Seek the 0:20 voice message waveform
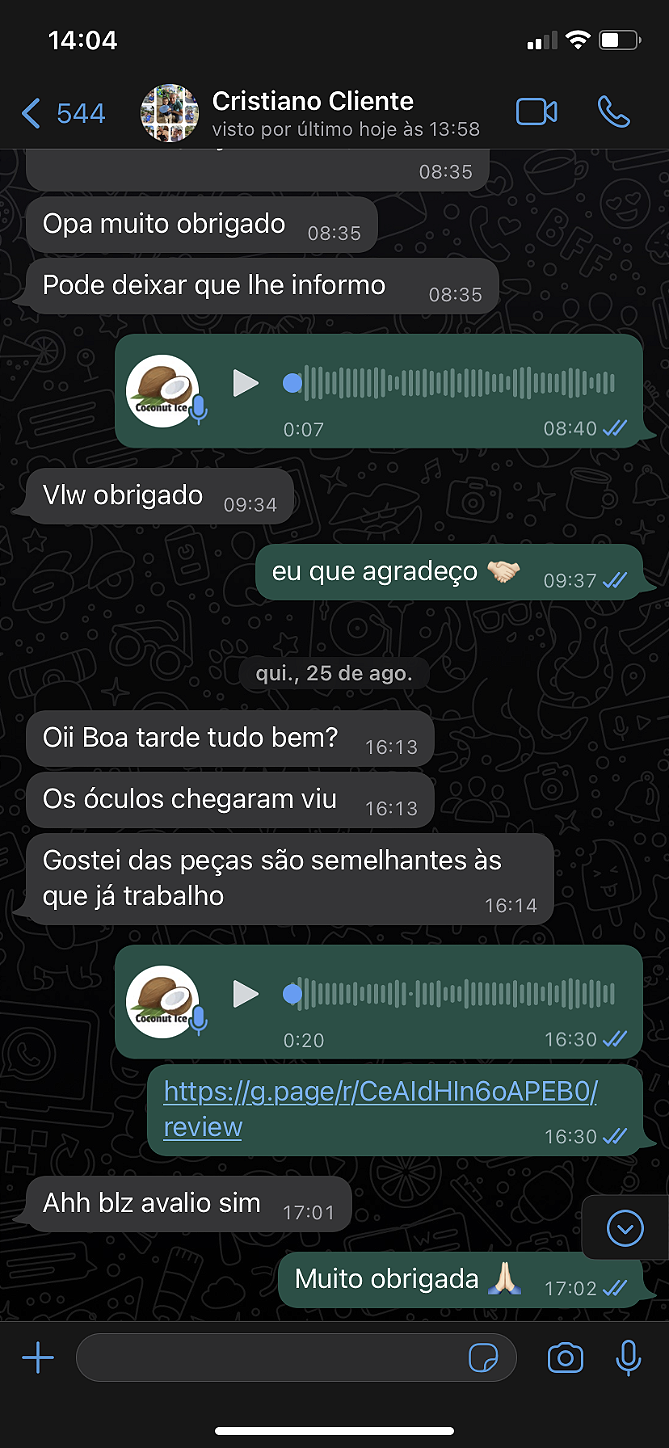Screen dimensions: 669x1448 [455, 994]
